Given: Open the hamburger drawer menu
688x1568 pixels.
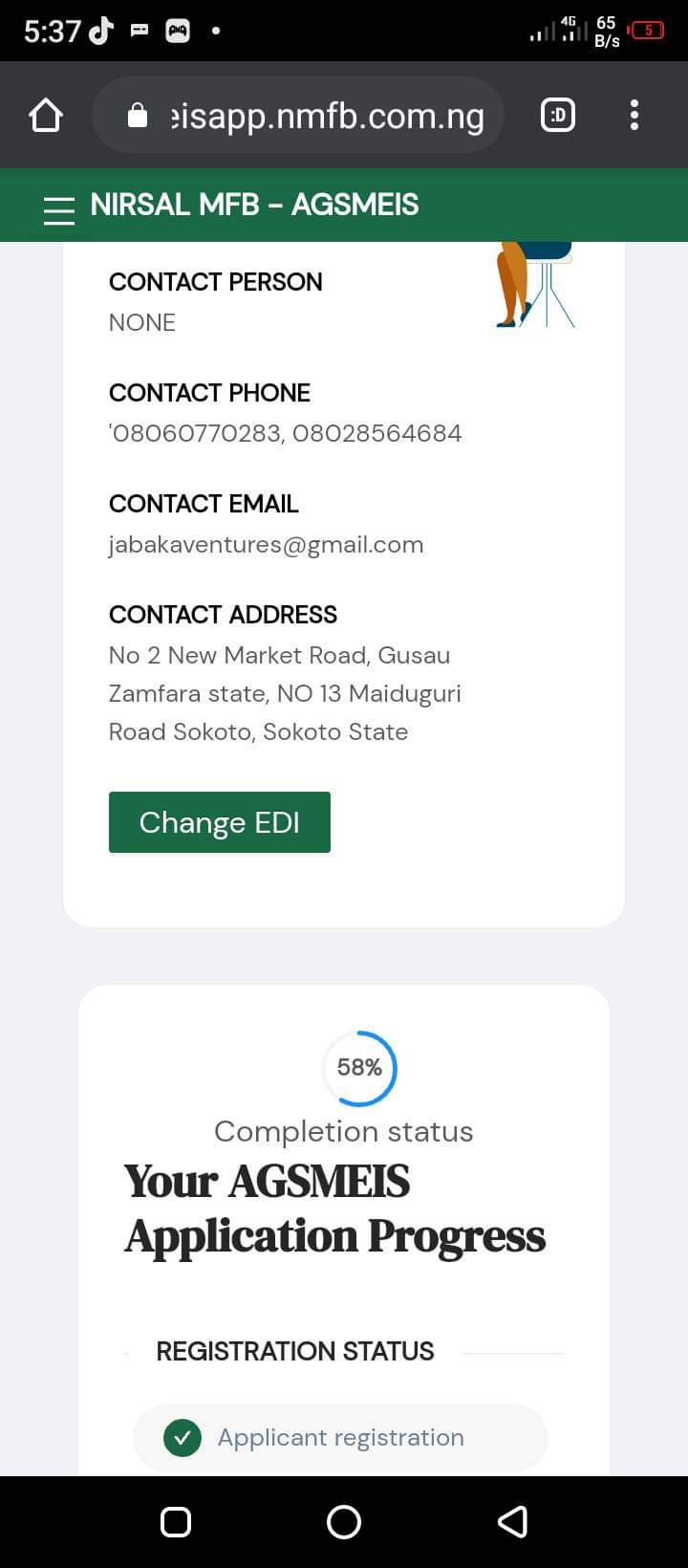Looking at the screenshot, I should pos(59,209).
